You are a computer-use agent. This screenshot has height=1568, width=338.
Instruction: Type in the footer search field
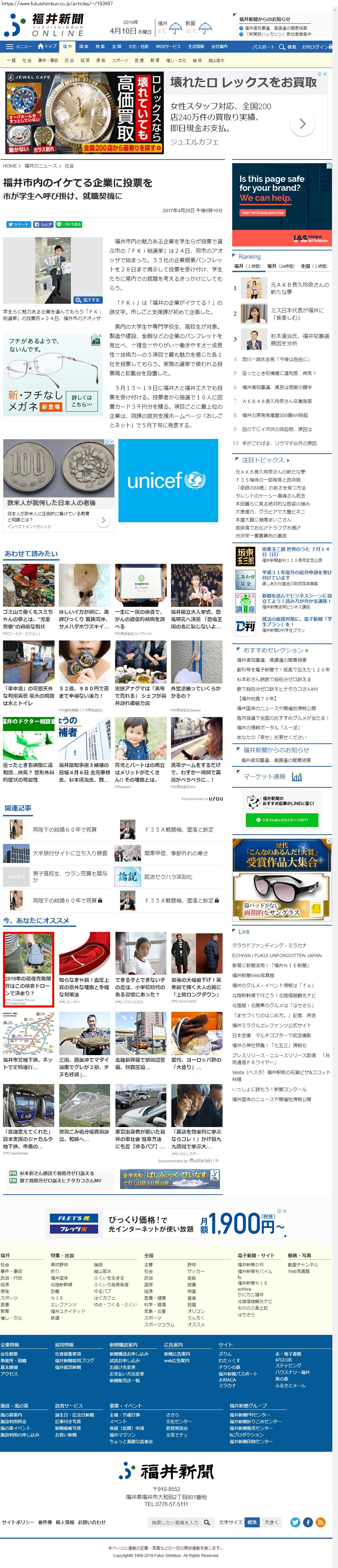(175, 1522)
